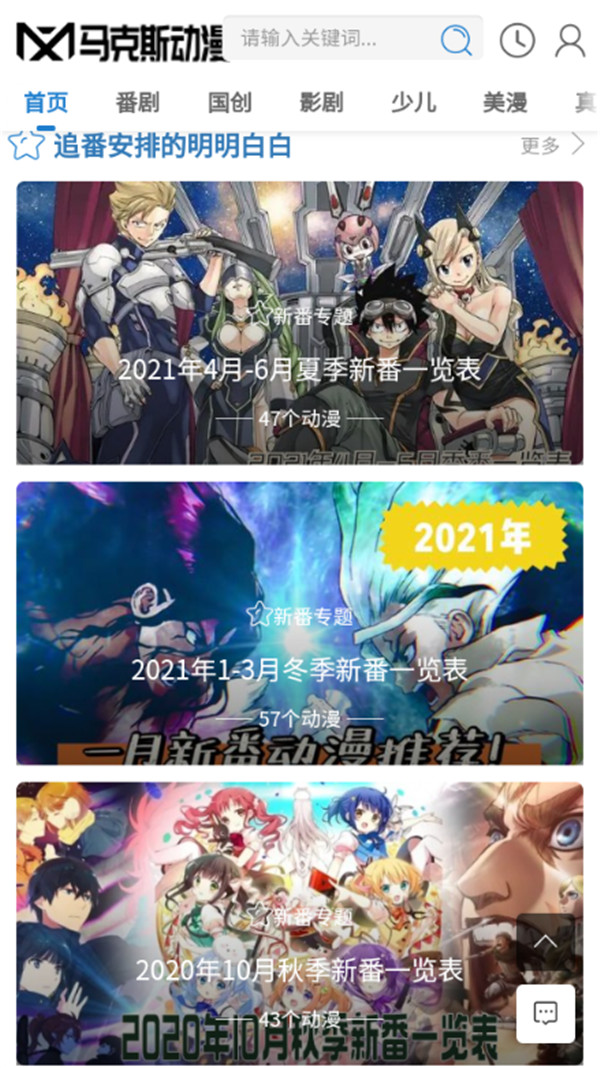
Task: Open 更多 for 追番安排的明明白白
Action: point(552,146)
